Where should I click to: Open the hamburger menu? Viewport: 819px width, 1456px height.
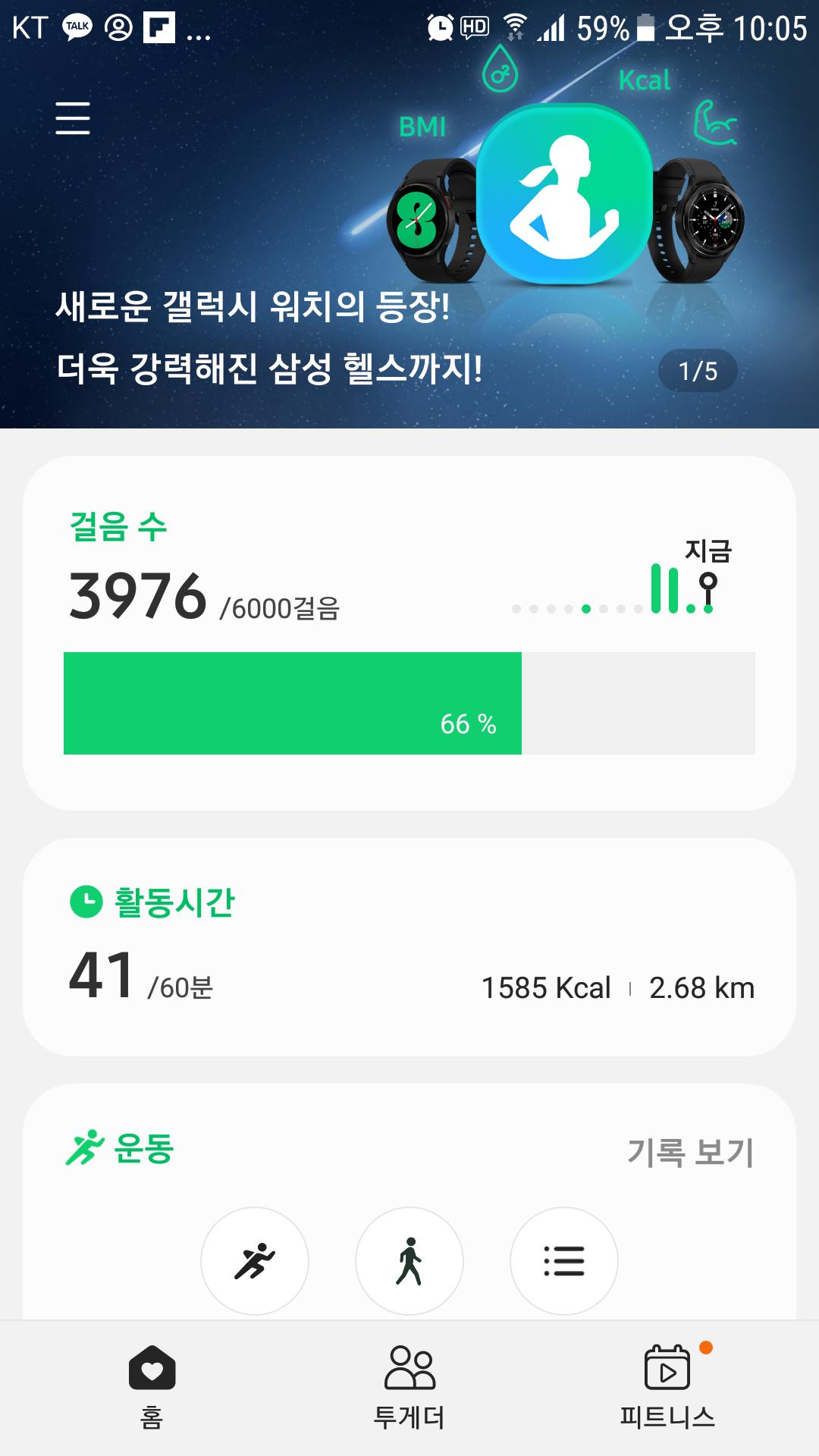[x=73, y=118]
